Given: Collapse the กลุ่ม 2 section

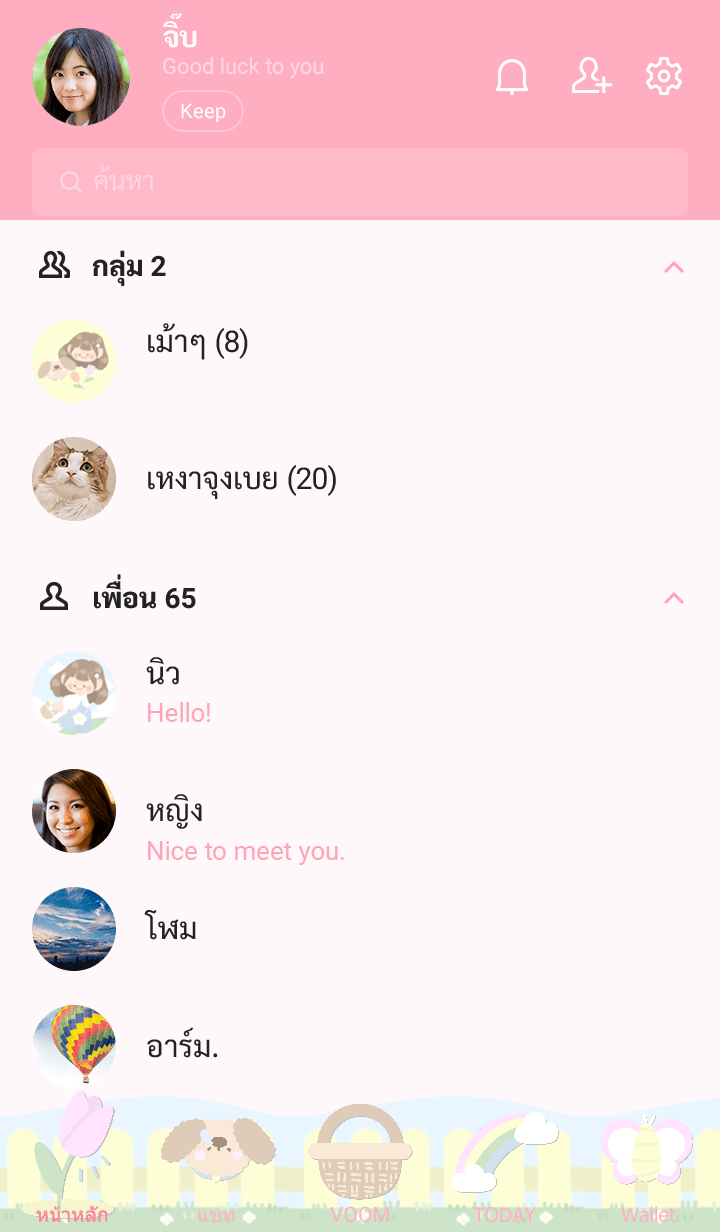Looking at the screenshot, I should coord(674,267).
